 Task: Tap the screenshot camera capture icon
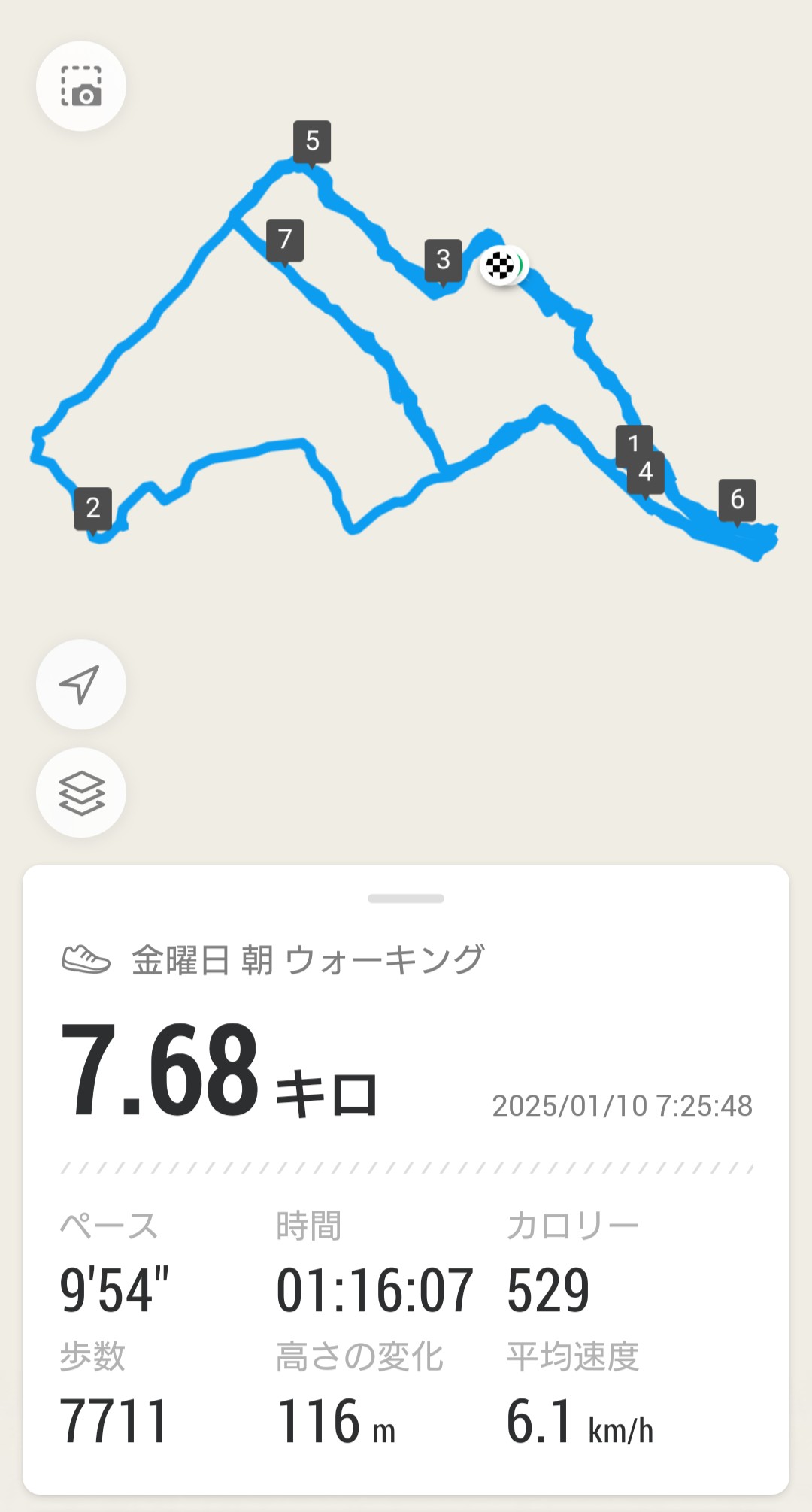[81, 86]
